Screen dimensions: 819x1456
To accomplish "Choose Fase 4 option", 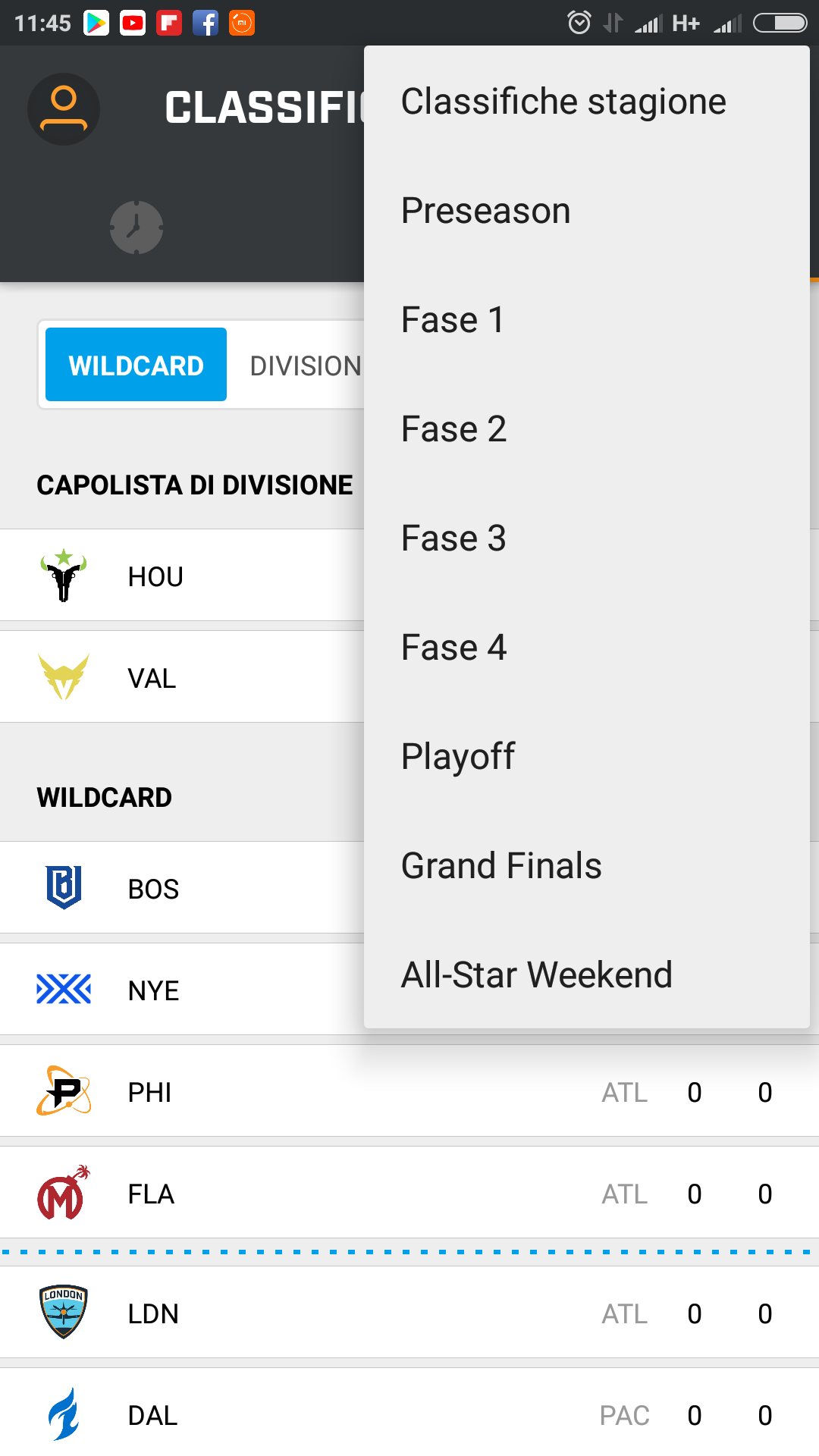I will coord(586,648).
